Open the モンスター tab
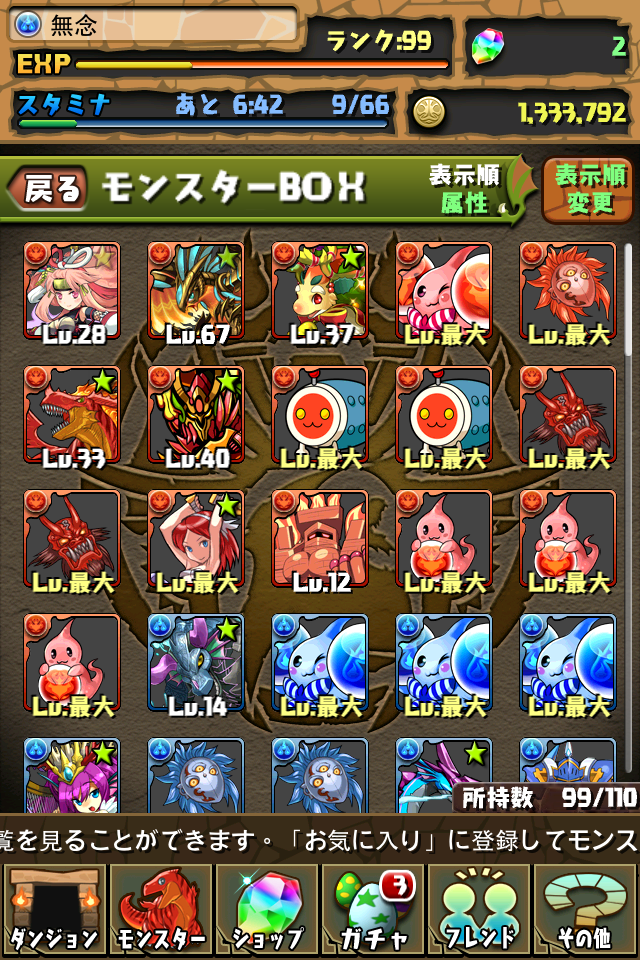Image resolution: width=640 pixels, height=960 pixels. (x=160, y=910)
